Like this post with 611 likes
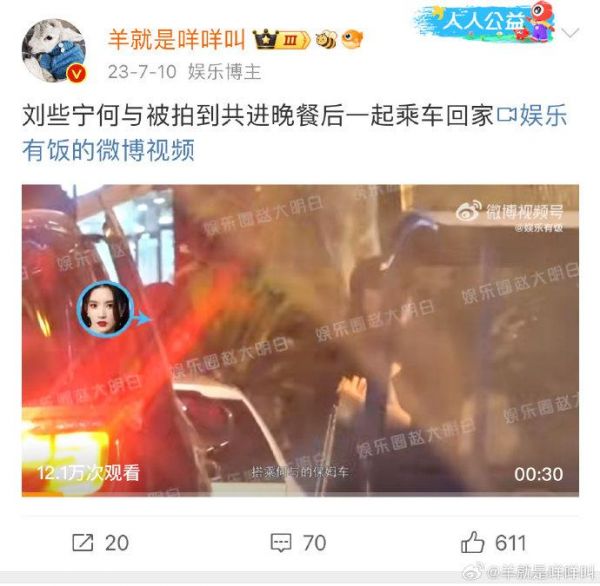 click(493, 543)
